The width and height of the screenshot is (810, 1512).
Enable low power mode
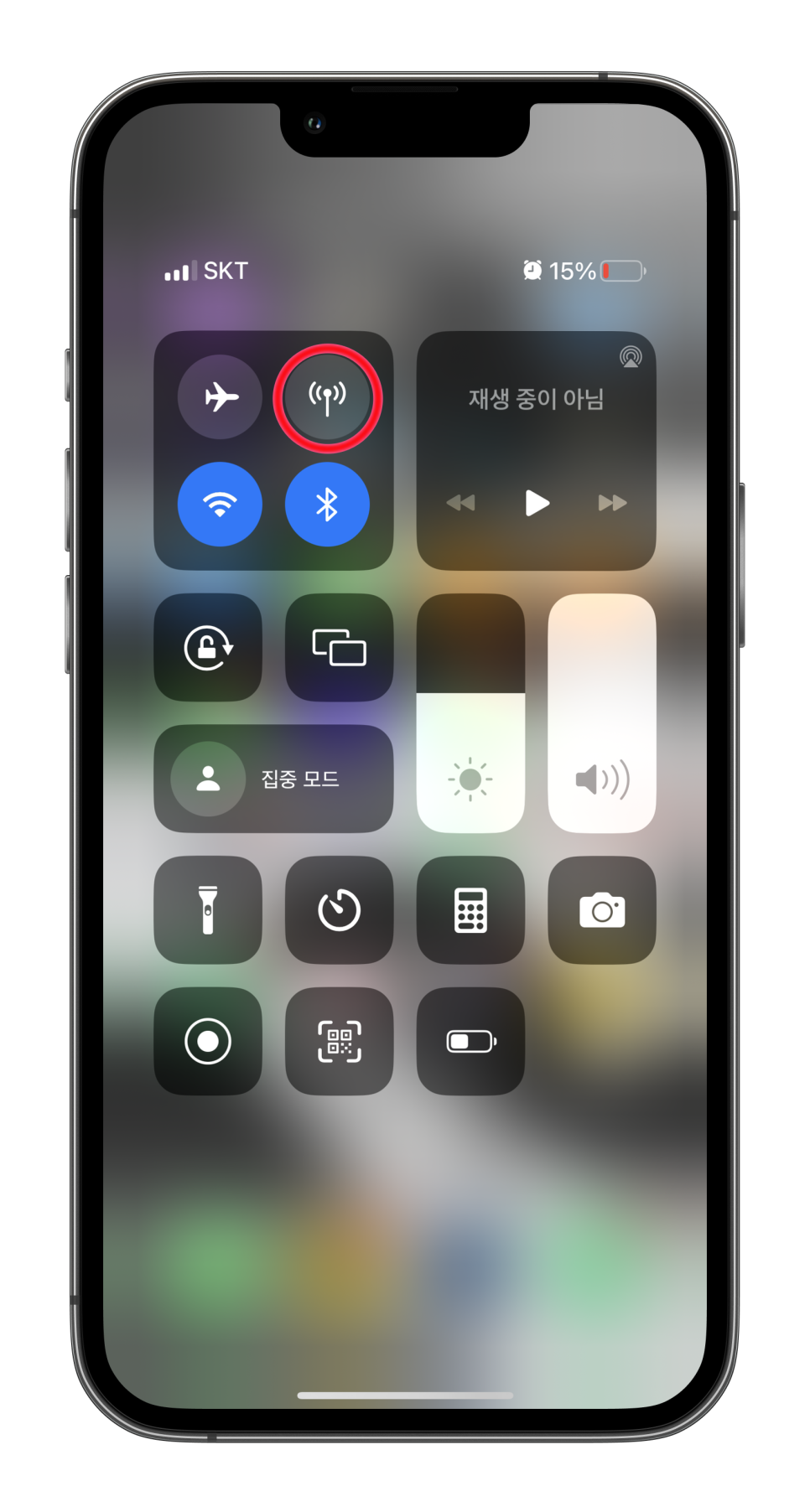click(470, 1041)
